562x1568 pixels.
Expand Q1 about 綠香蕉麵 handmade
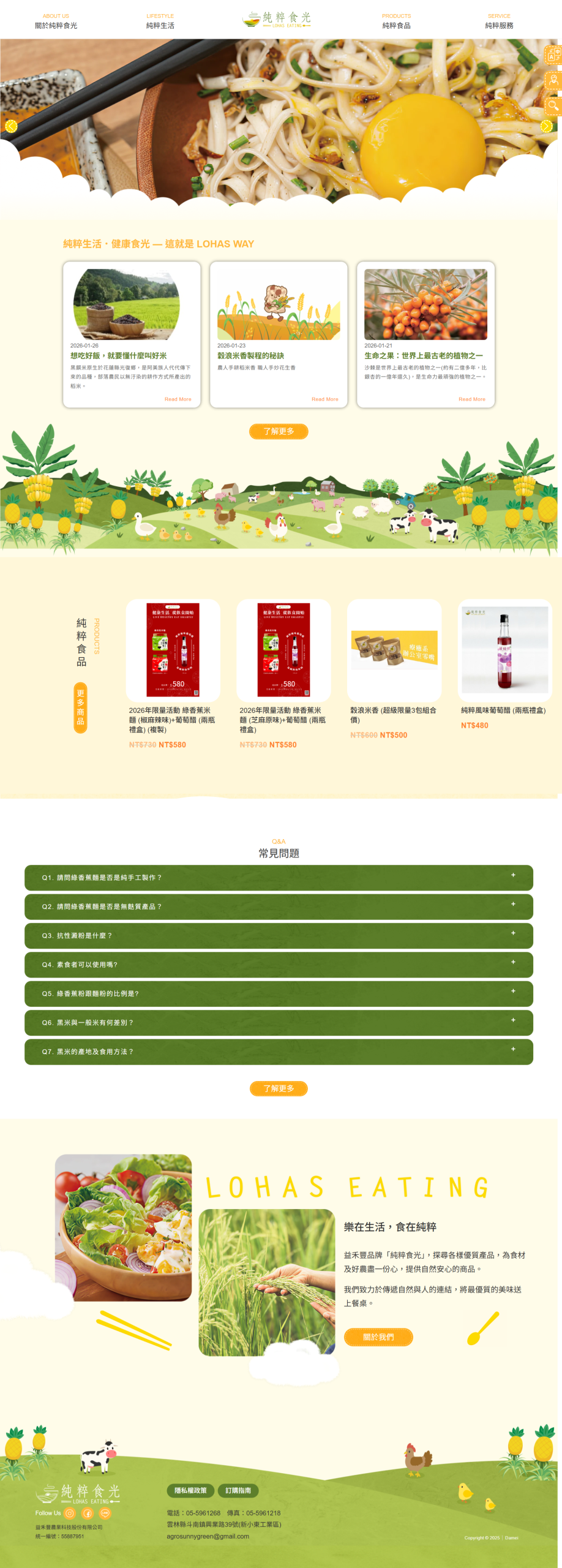279,878
